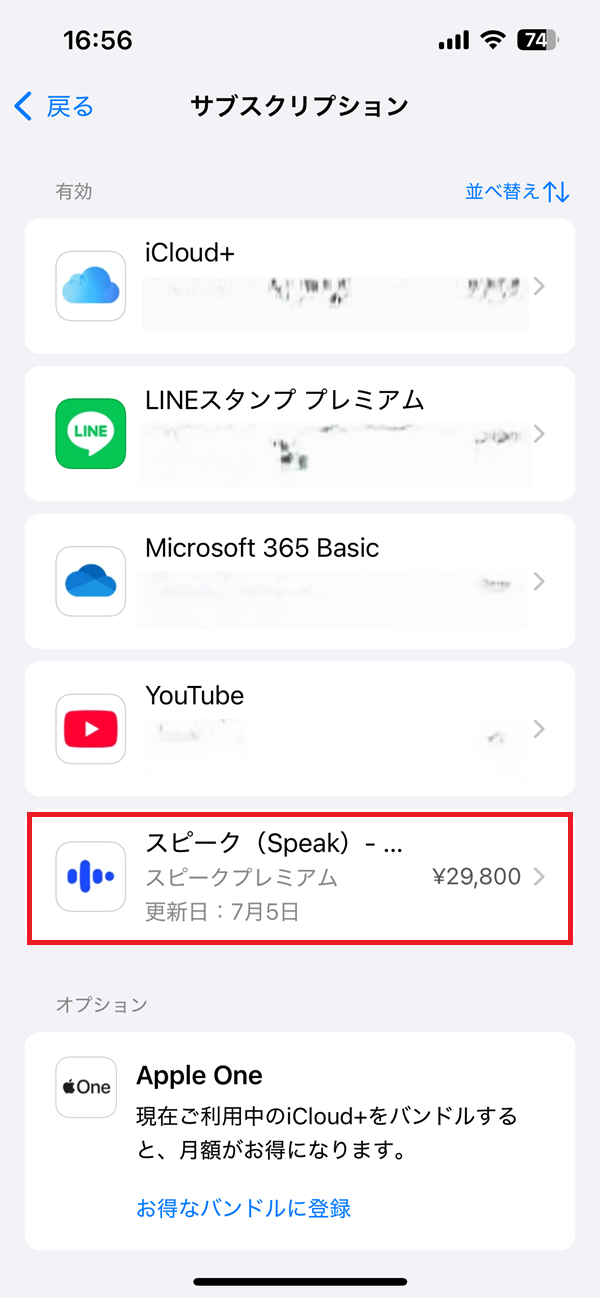The width and height of the screenshot is (600, 1298).
Task: Open the YouTube subscription details
Action: click(300, 728)
